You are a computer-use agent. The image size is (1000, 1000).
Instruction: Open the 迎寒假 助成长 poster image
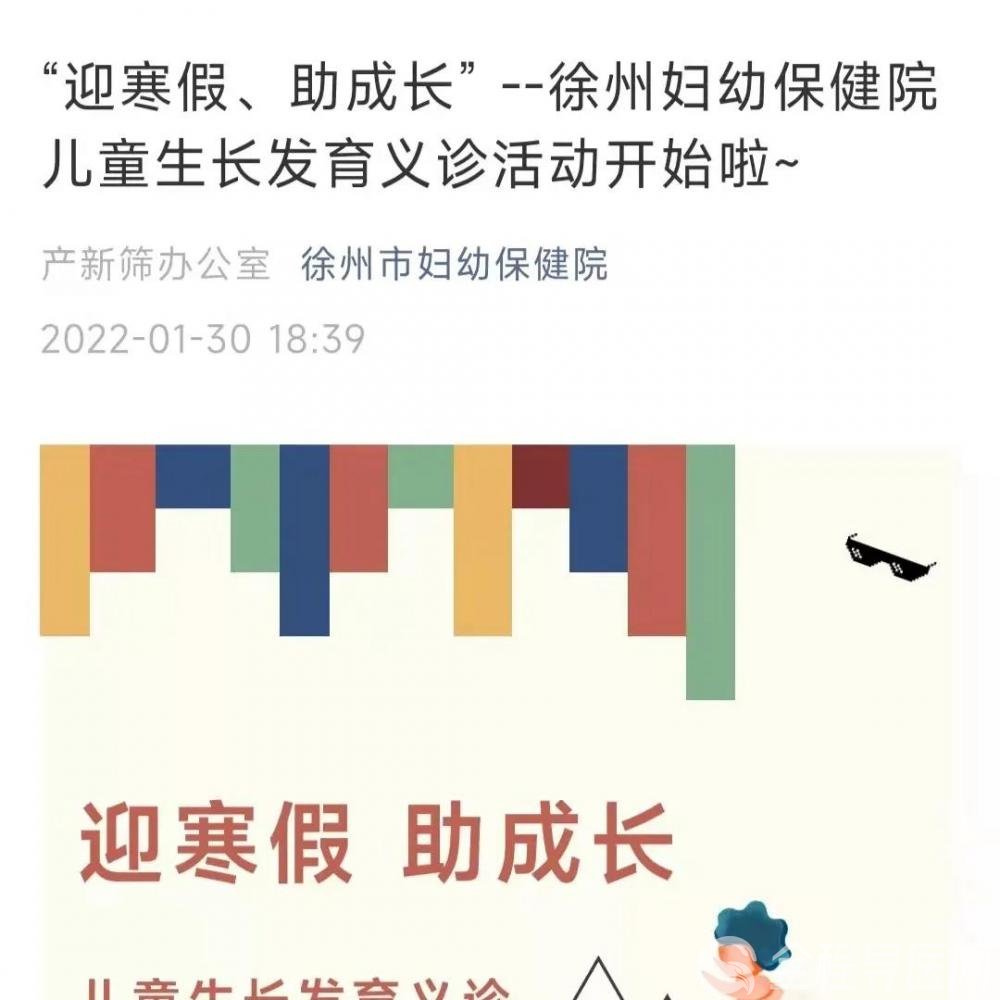coord(500,720)
